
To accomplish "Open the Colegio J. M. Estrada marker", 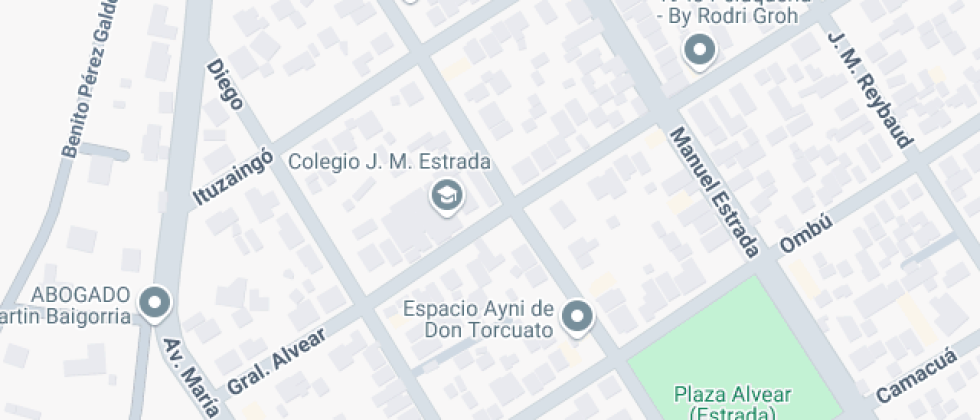I will click(x=447, y=196).
